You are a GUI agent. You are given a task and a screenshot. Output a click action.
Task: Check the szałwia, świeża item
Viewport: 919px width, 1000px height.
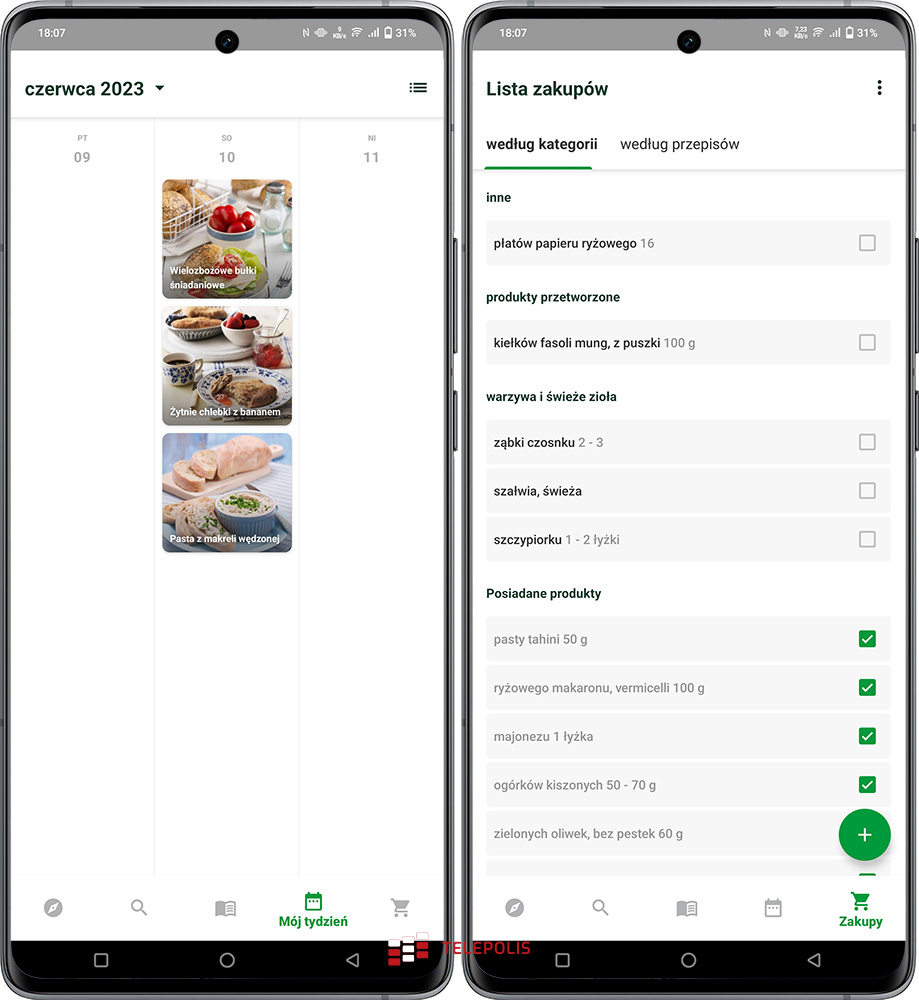coord(867,491)
